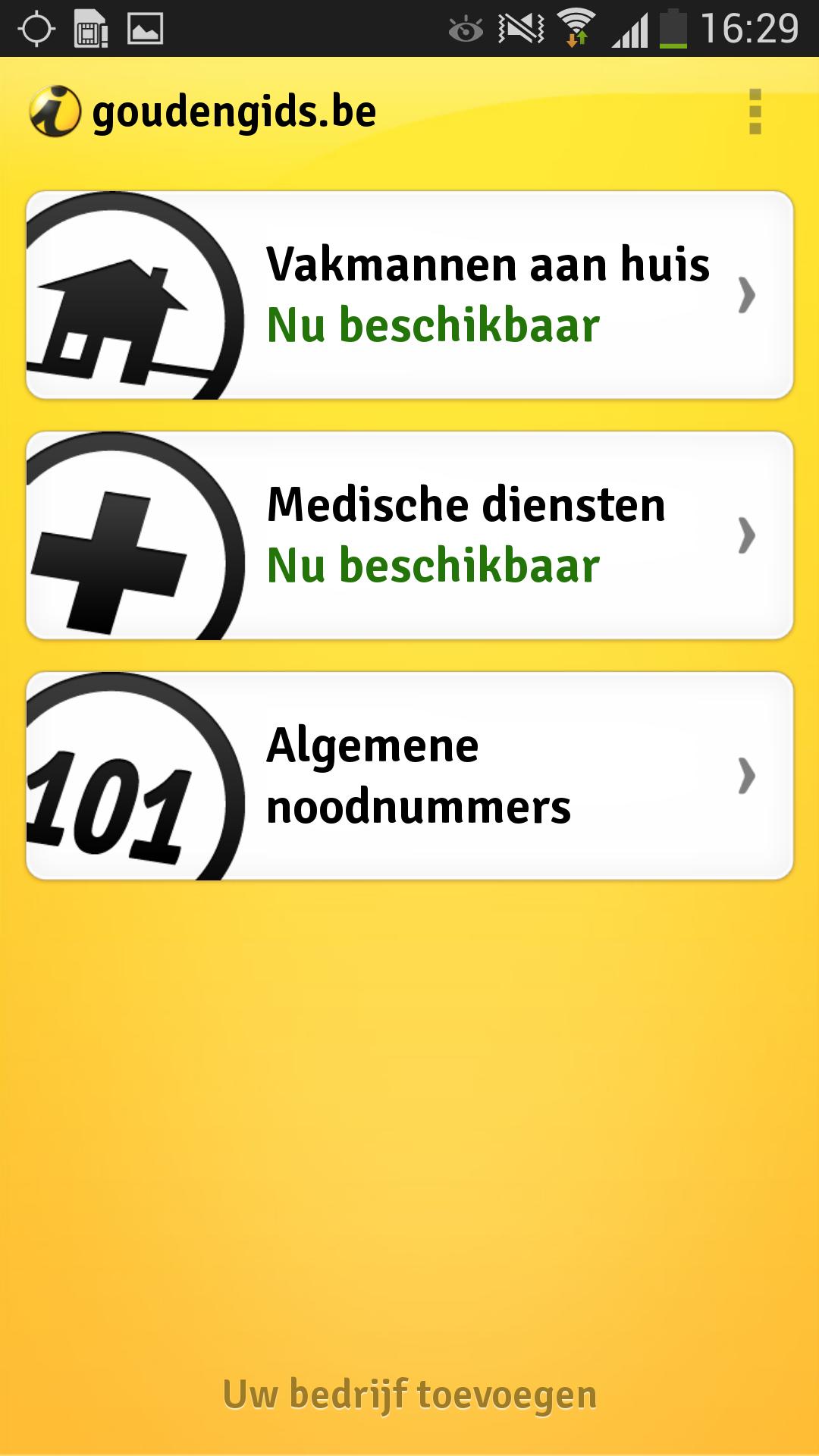Open the overflow menu
Image resolution: width=819 pixels, height=1456 pixels.
tap(754, 112)
